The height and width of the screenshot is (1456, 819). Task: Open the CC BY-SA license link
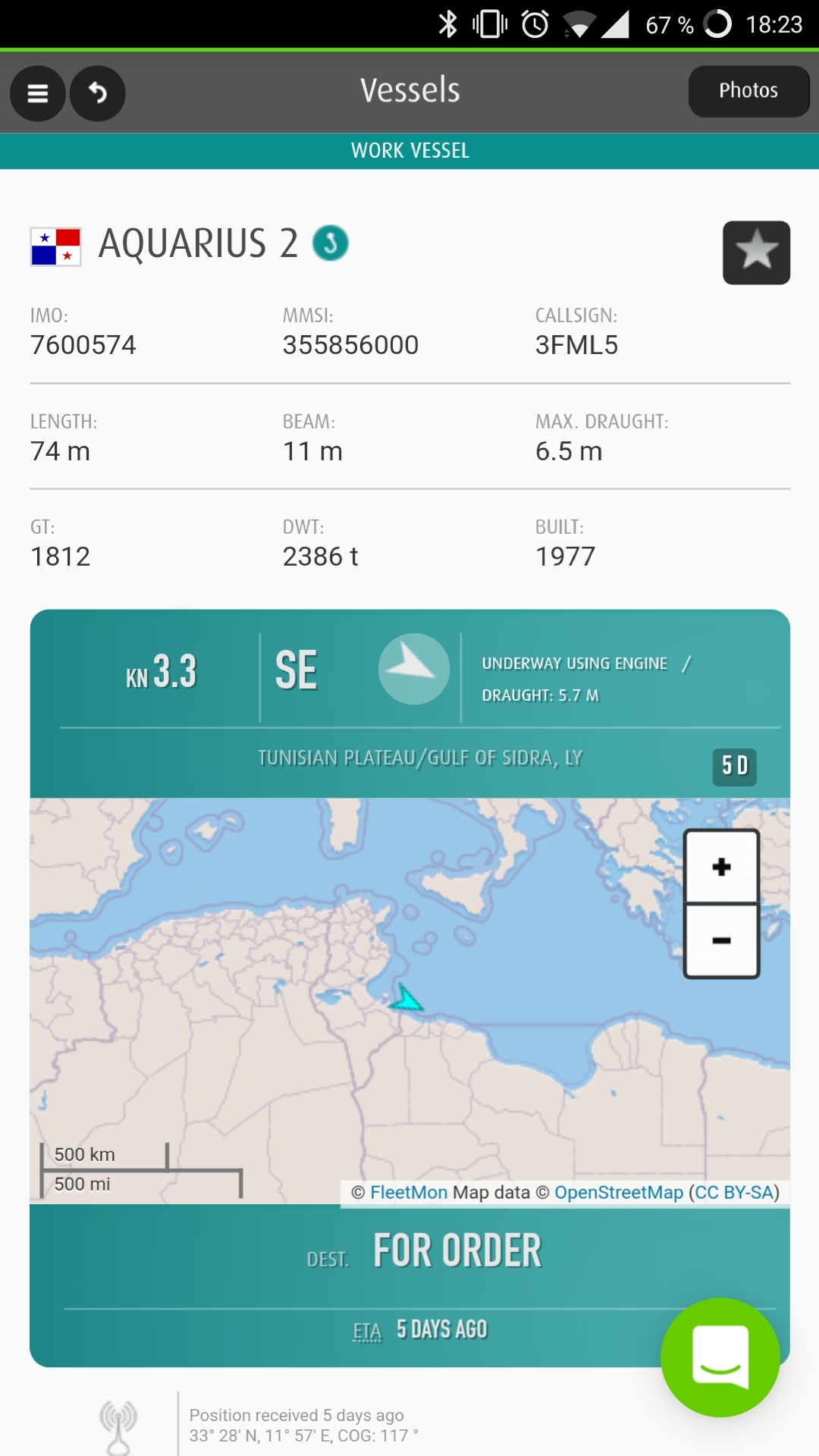tap(734, 1192)
